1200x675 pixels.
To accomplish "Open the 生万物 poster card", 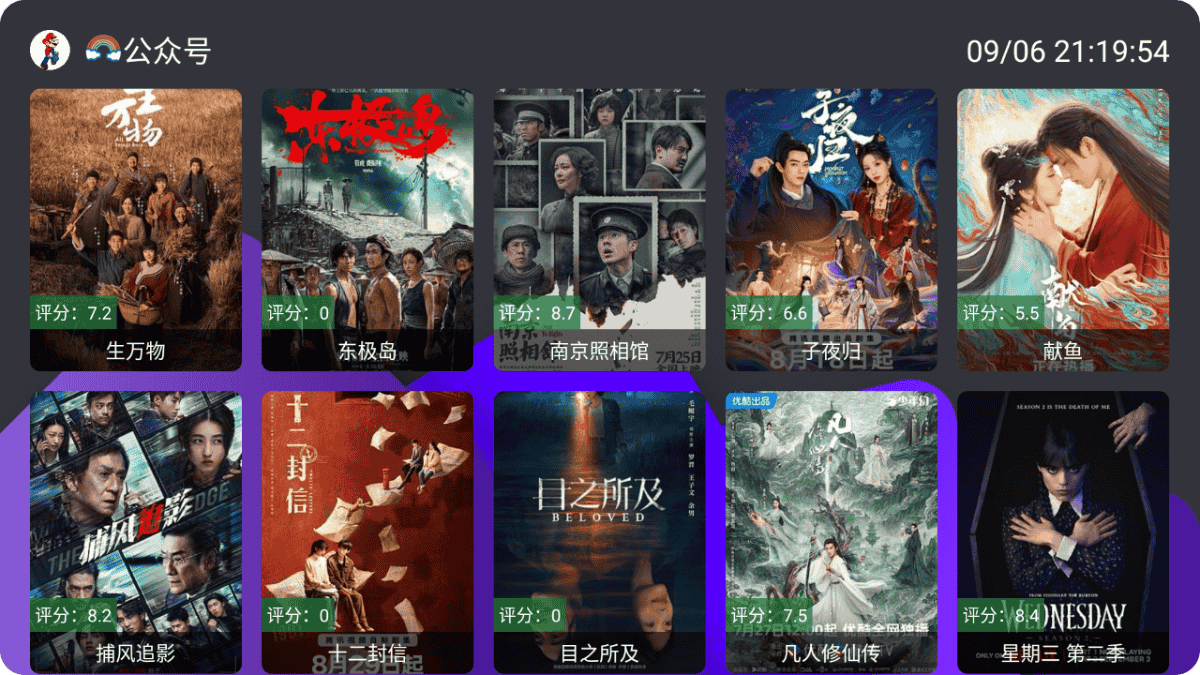I will [x=136, y=230].
